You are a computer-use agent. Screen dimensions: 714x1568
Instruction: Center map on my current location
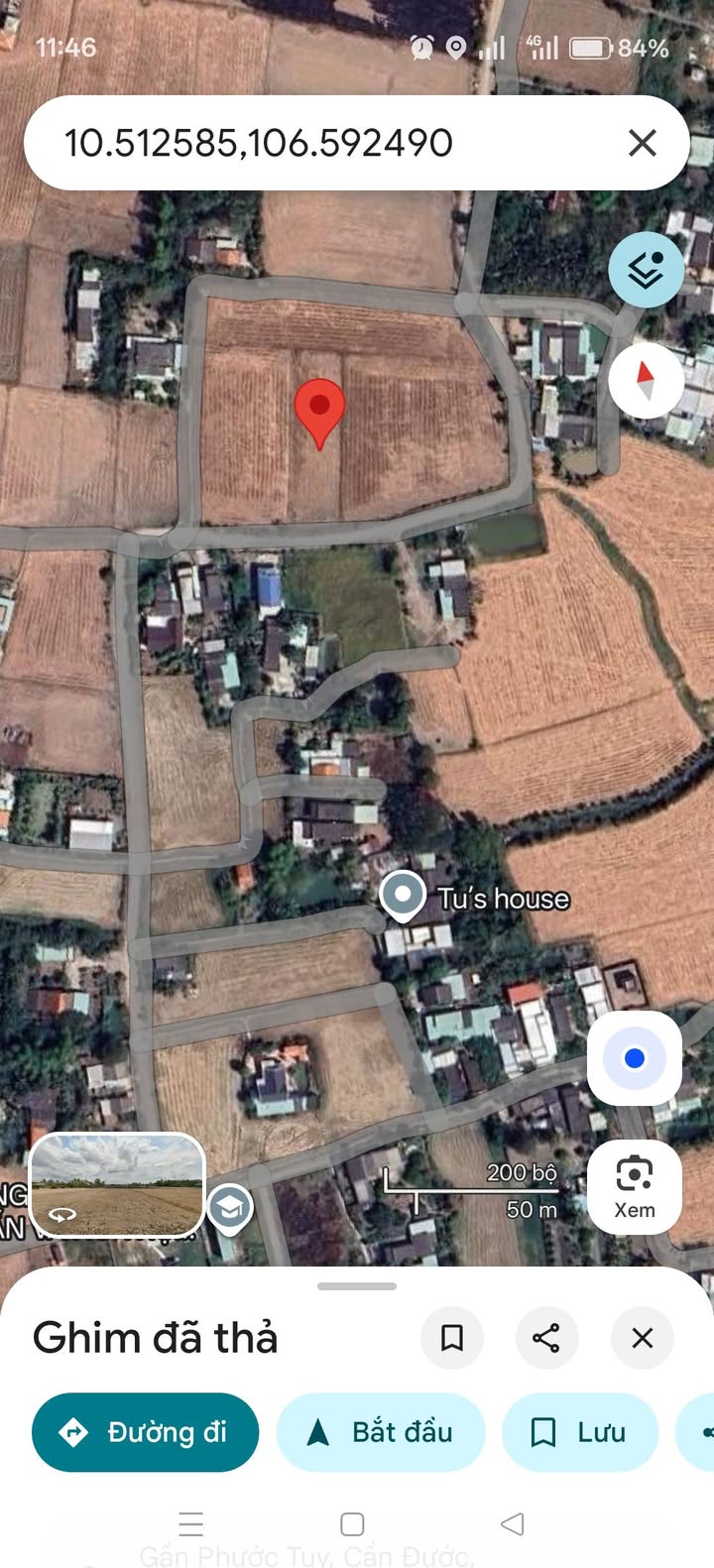635,1058
